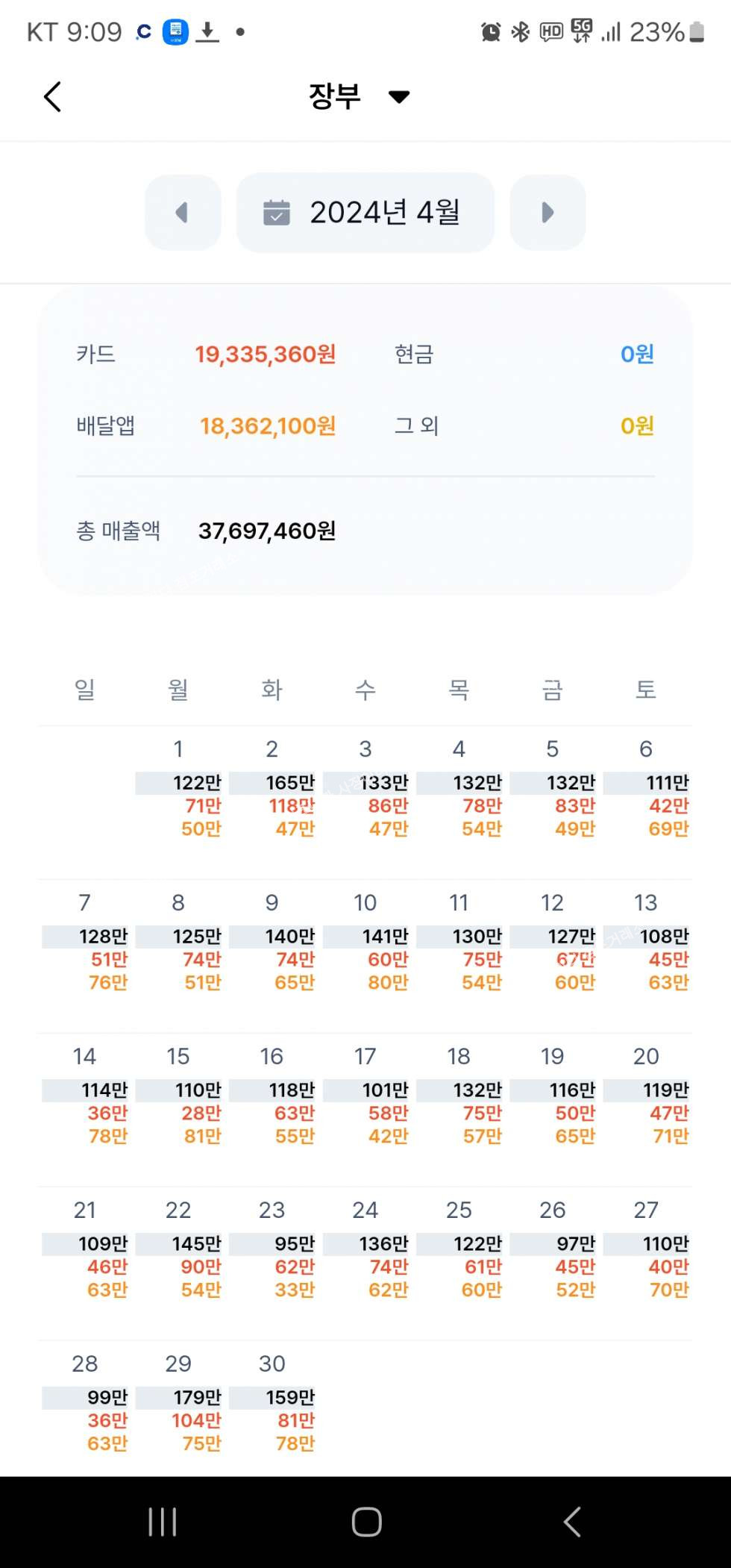Tap the system home button

tap(366, 1522)
